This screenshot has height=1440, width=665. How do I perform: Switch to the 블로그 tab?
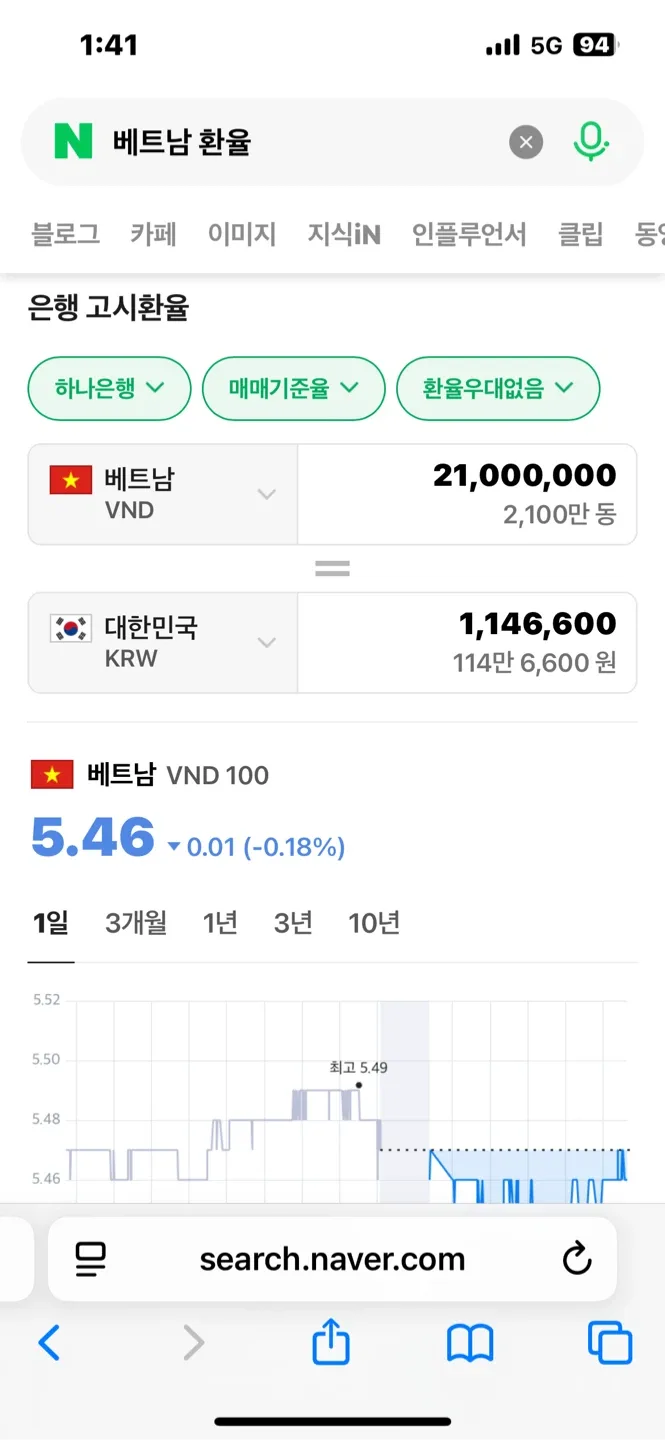[66, 234]
